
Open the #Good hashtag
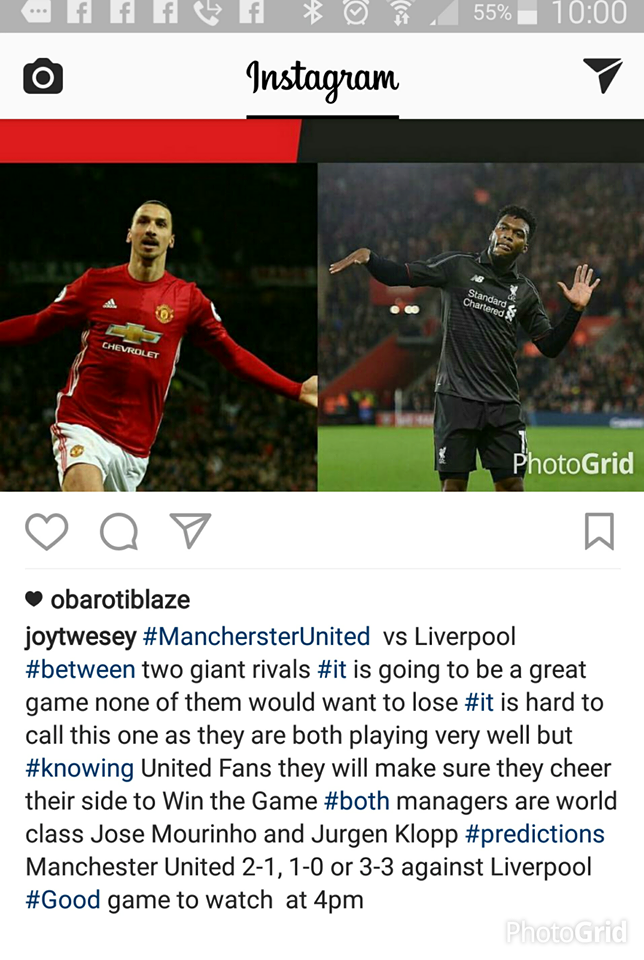(x=62, y=899)
